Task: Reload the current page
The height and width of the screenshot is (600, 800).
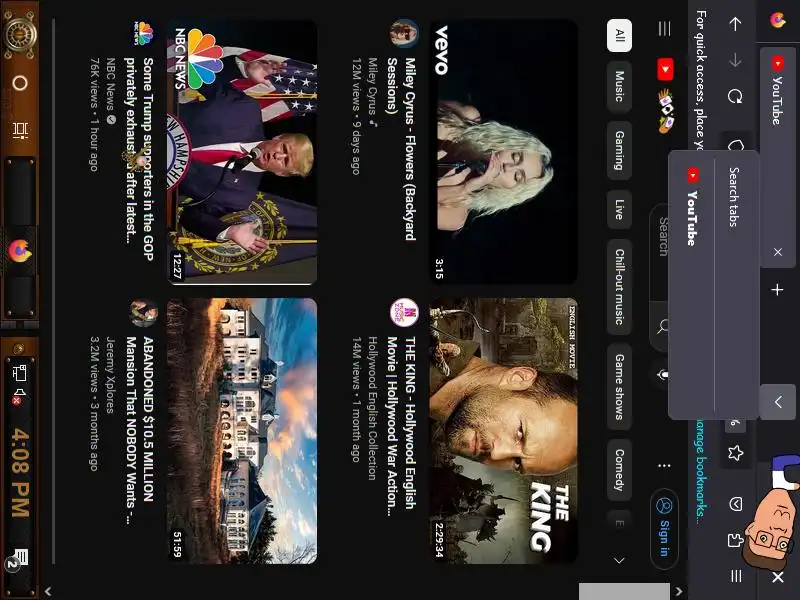Action: 735,97
